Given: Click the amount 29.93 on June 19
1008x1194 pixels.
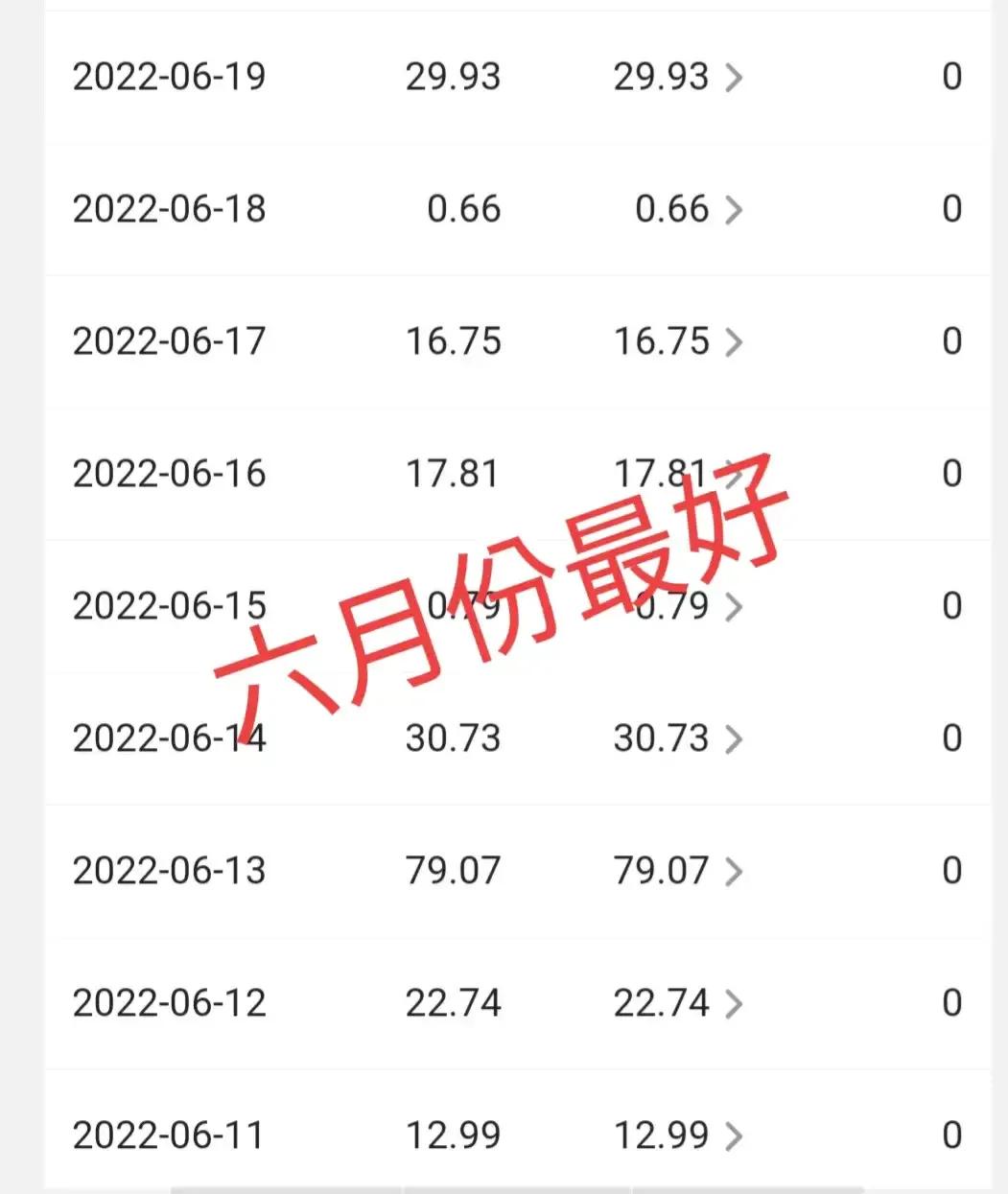Looking at the screenshot, I should point(455,78).
